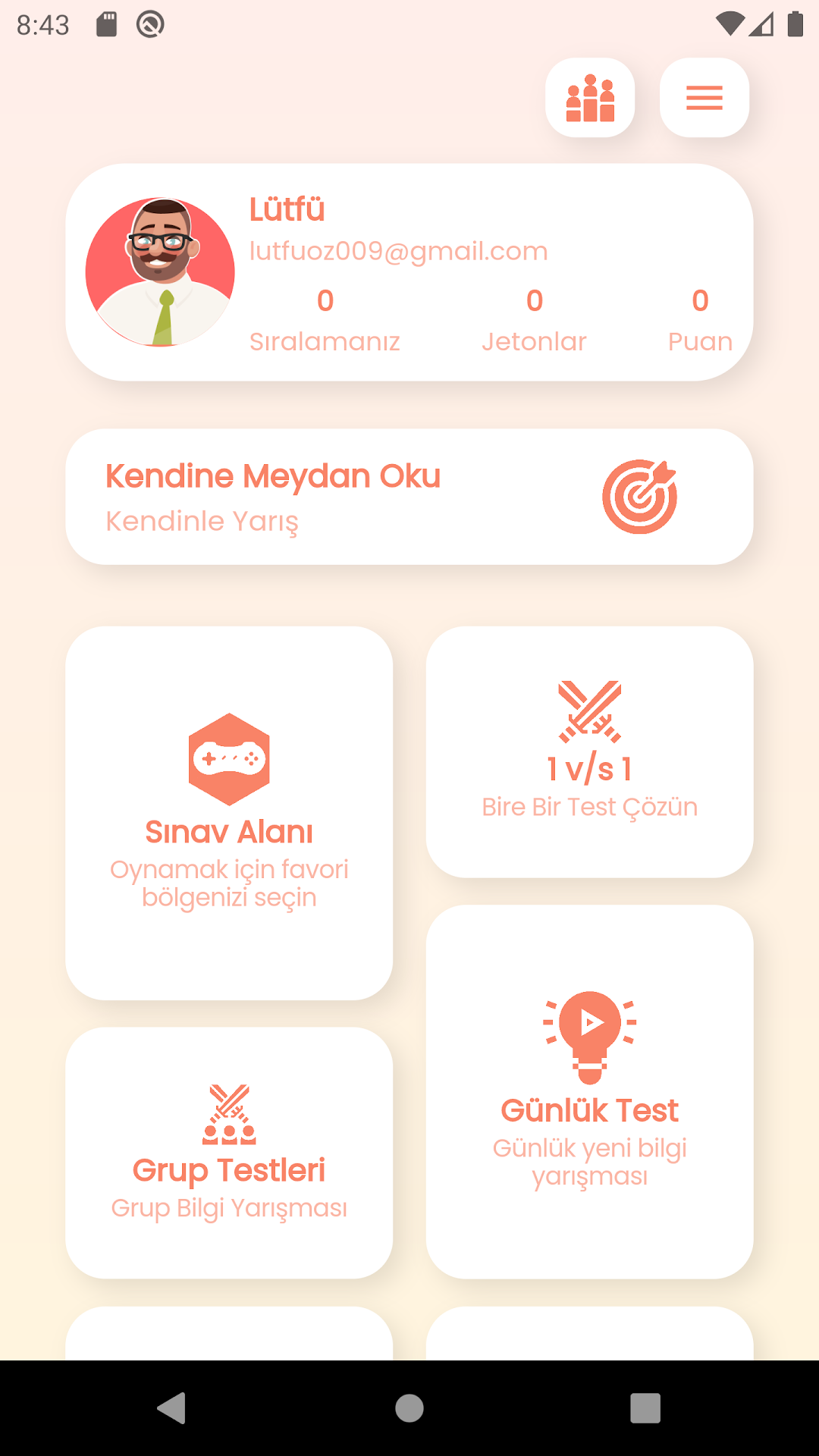Viewport: 819px width, 1456px height.
Task: Start Kendine Meydan Oku challenge
Action: (x=409, y=497)
